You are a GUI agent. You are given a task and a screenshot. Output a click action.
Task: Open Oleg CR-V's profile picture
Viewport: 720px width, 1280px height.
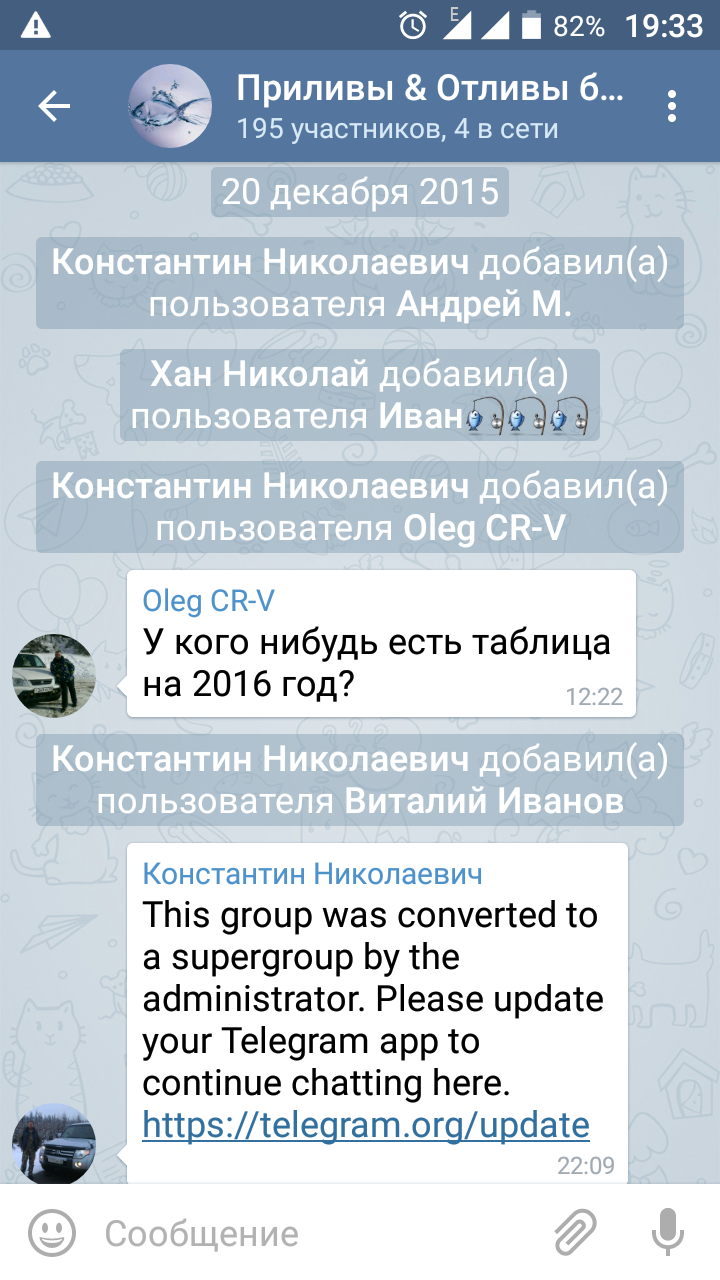[54, 676]
